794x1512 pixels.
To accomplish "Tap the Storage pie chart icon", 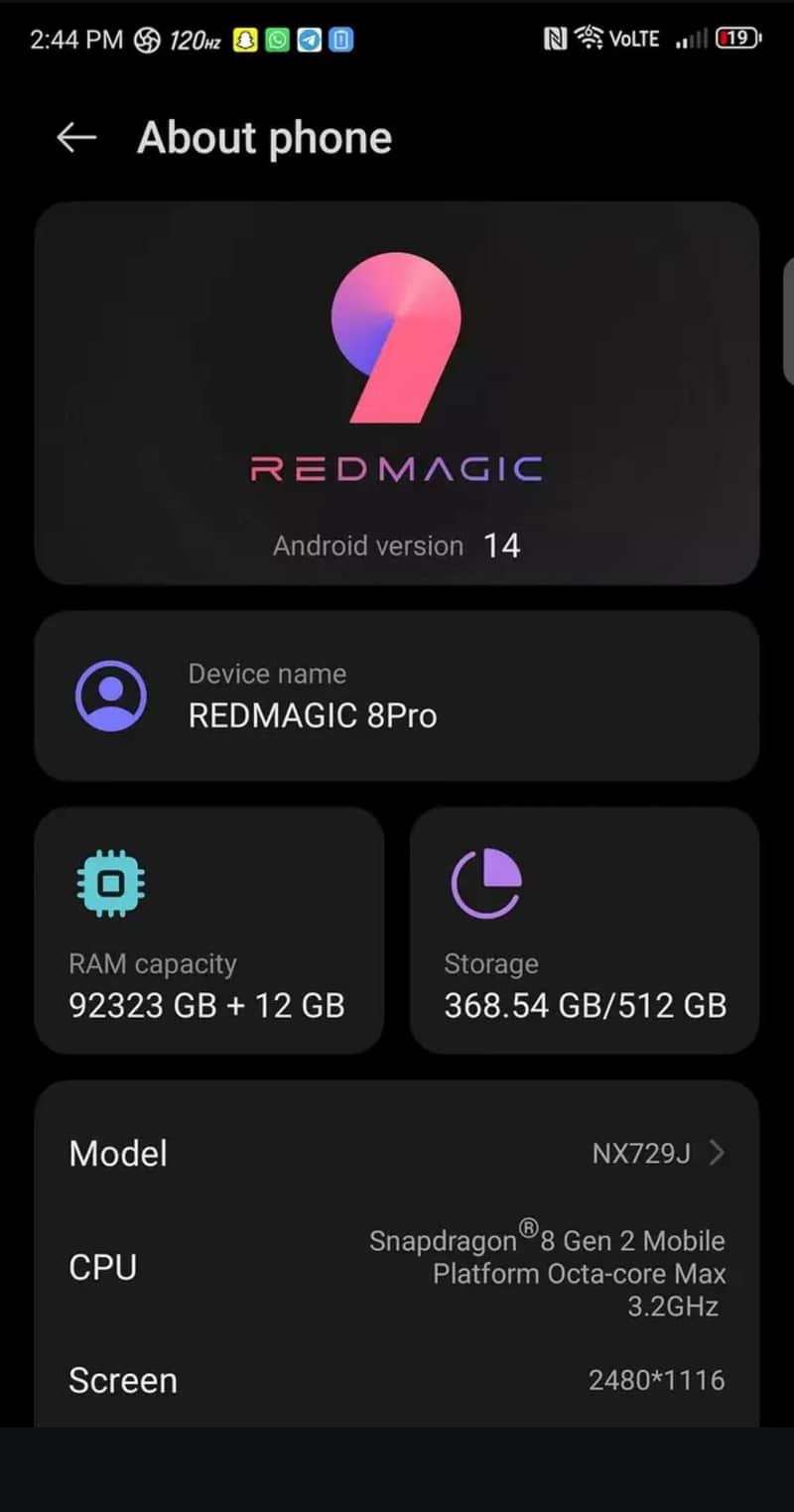I will tap(485, 883).
